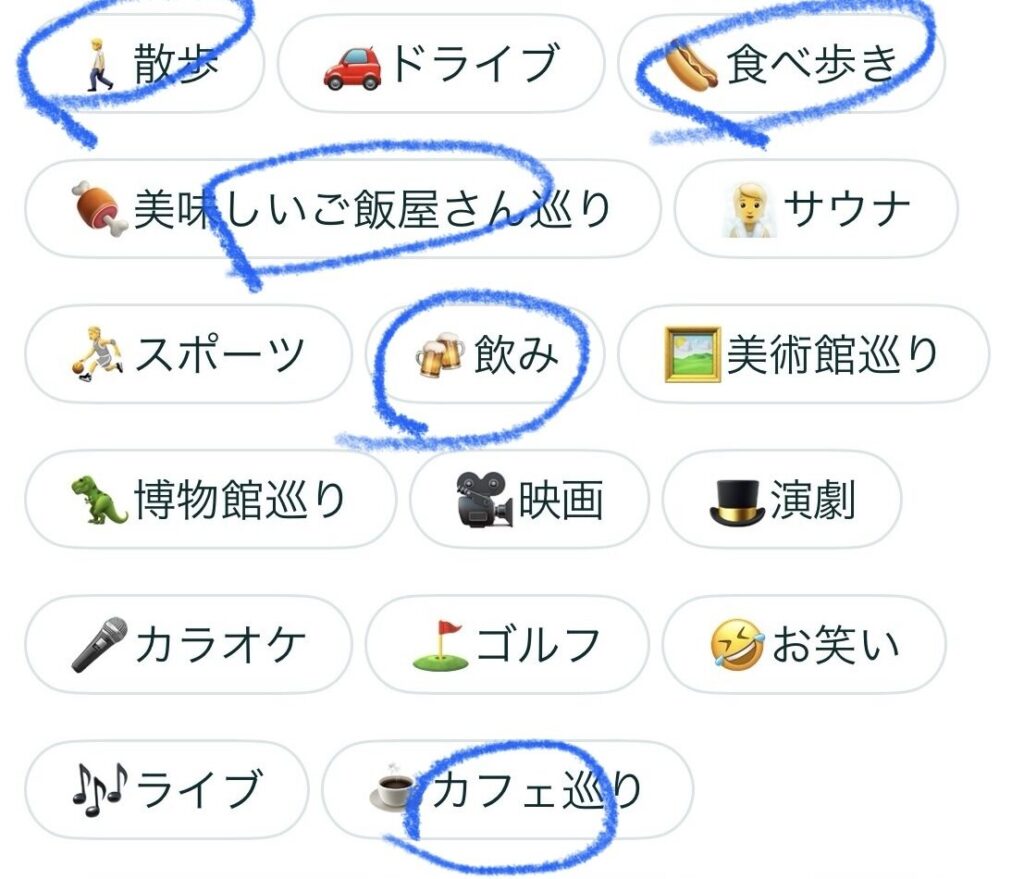Tap the ゴルフ chip
The width and height of the screenshot is (1024, 879).
tap(507, 645)
